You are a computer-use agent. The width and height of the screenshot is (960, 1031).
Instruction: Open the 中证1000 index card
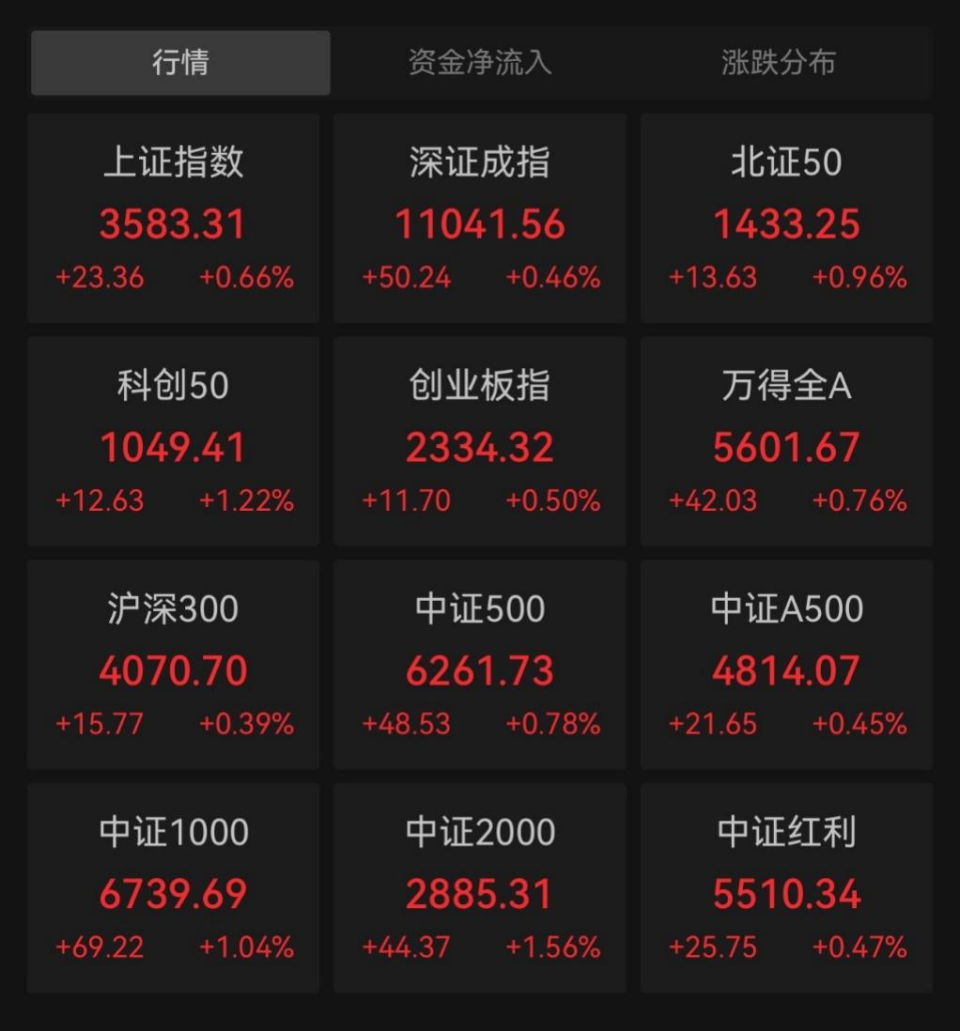click(173, 888)
